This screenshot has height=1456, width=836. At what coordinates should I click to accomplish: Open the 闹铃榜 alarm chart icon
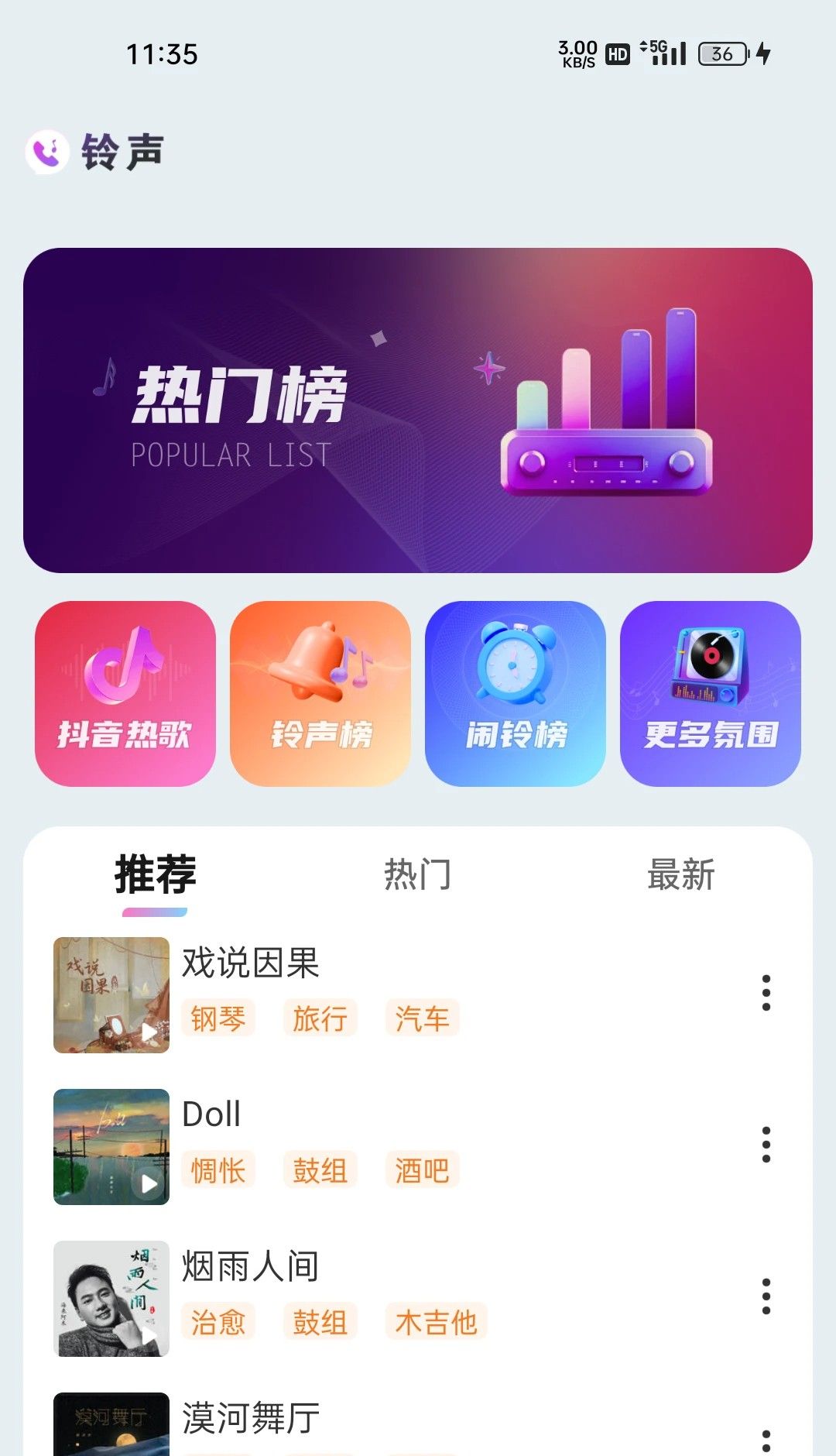(513, 693)
